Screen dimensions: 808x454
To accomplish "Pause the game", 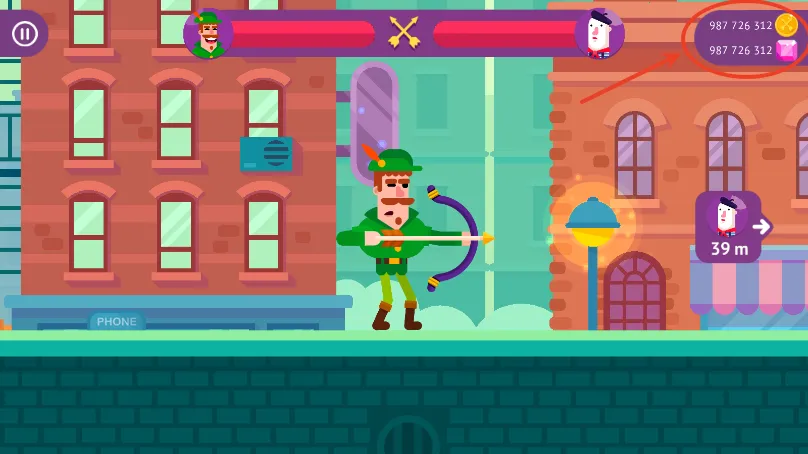I will pos(24,34).
